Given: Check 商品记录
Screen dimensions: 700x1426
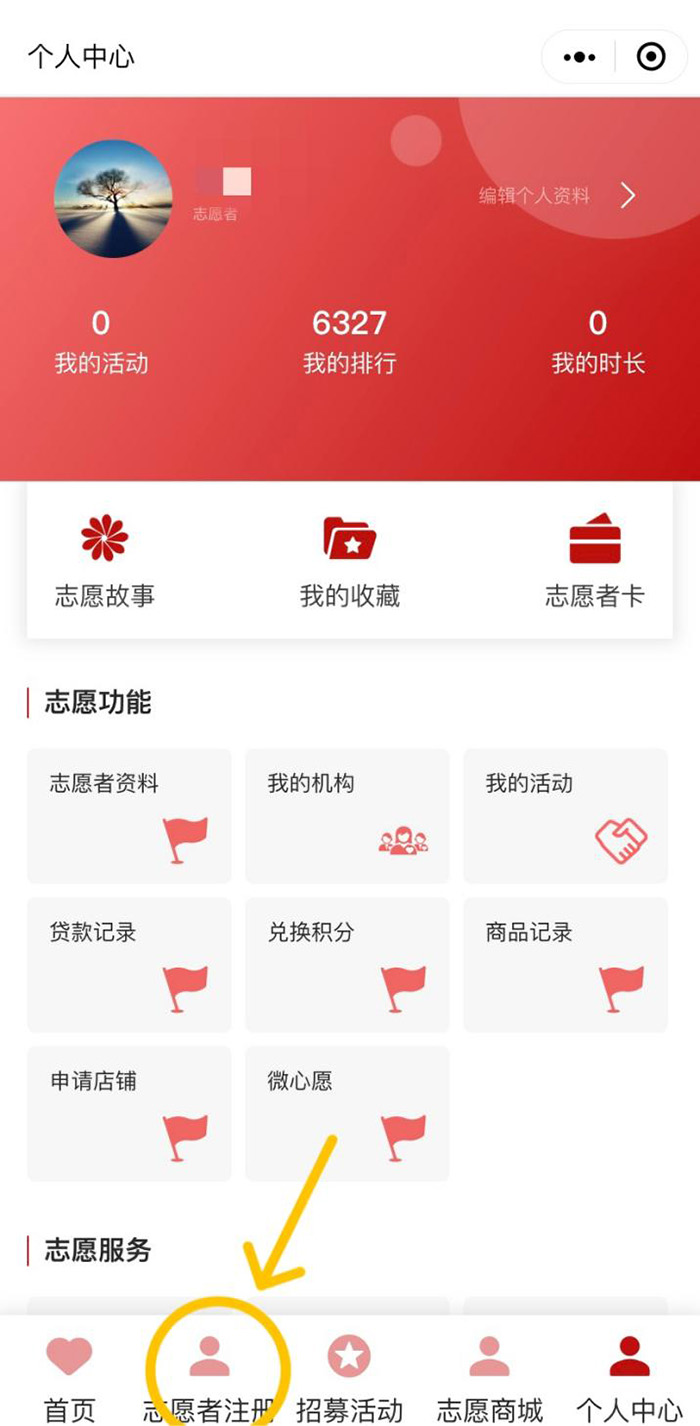Looking at the screenshot, I should pyautogui.click(x=565, y=964).
